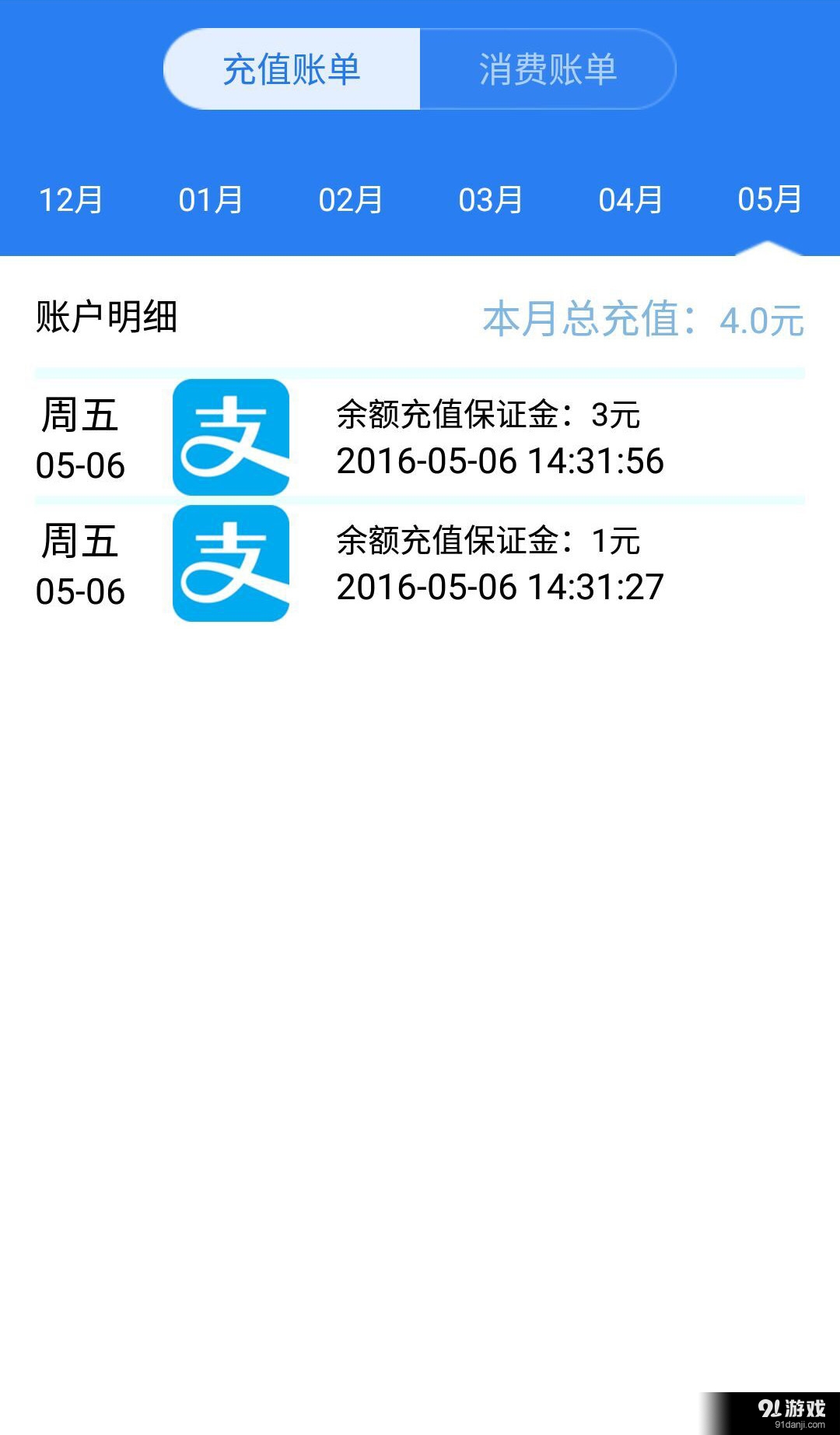Select 01月 from the month bar
This screenshot has width=840, height=1435.
click(x=210, y=201)
